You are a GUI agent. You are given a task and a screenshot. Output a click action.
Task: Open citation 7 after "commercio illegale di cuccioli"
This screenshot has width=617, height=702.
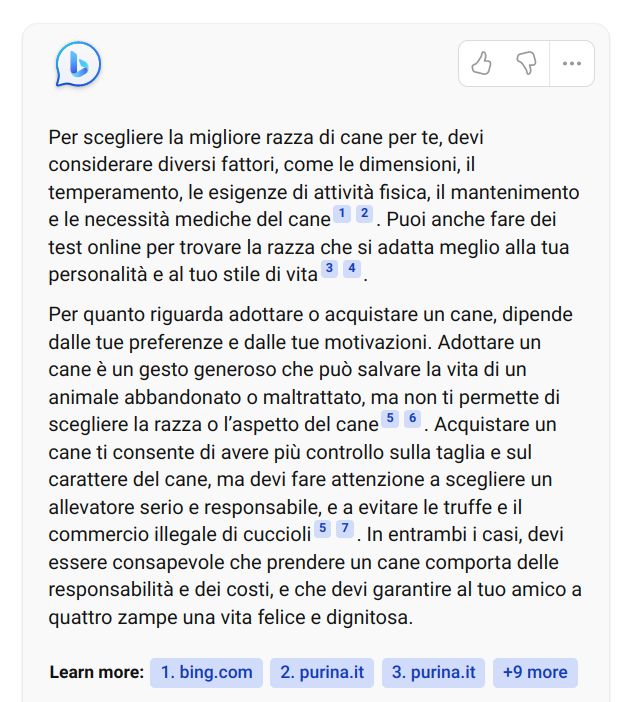(x=345, y=528)
